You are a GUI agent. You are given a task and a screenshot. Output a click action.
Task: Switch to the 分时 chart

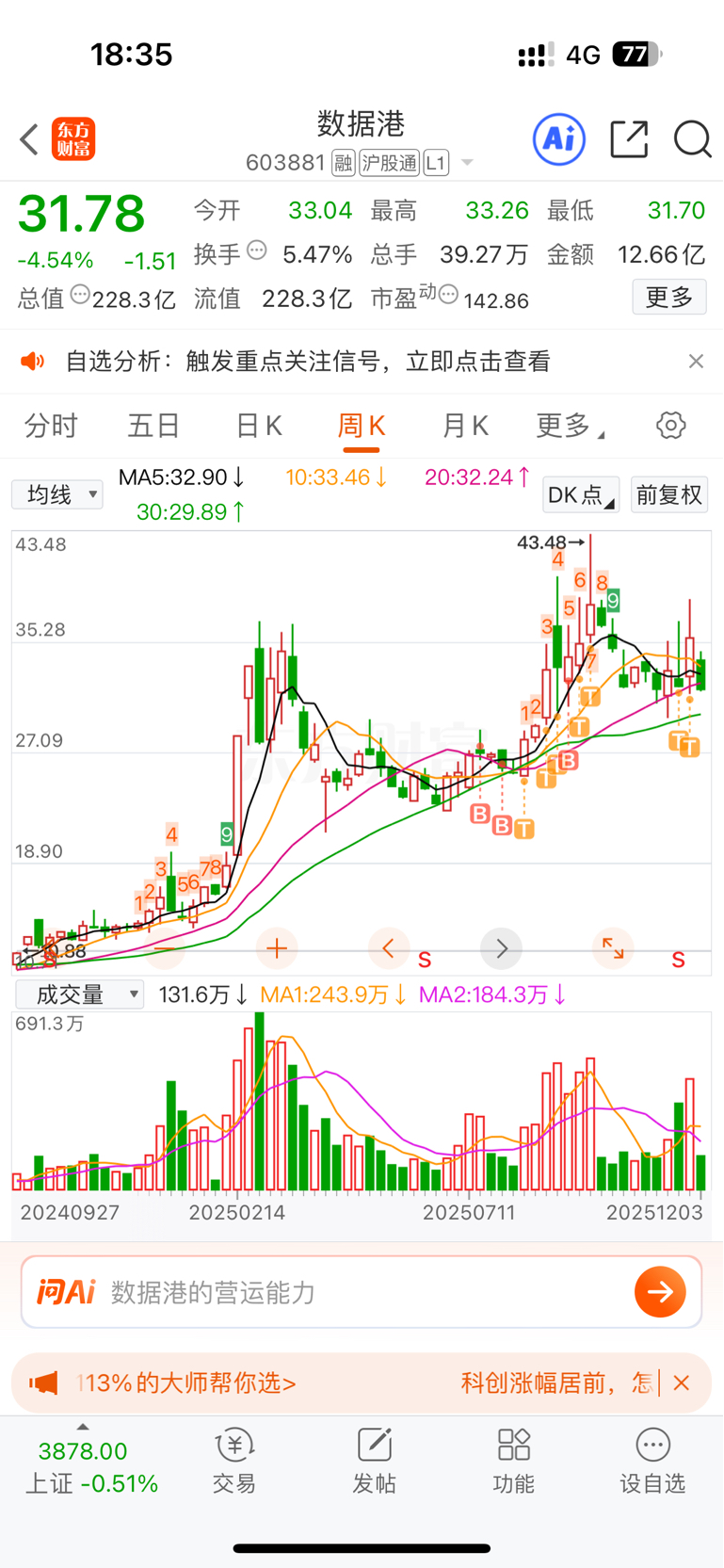coord(51,426)
